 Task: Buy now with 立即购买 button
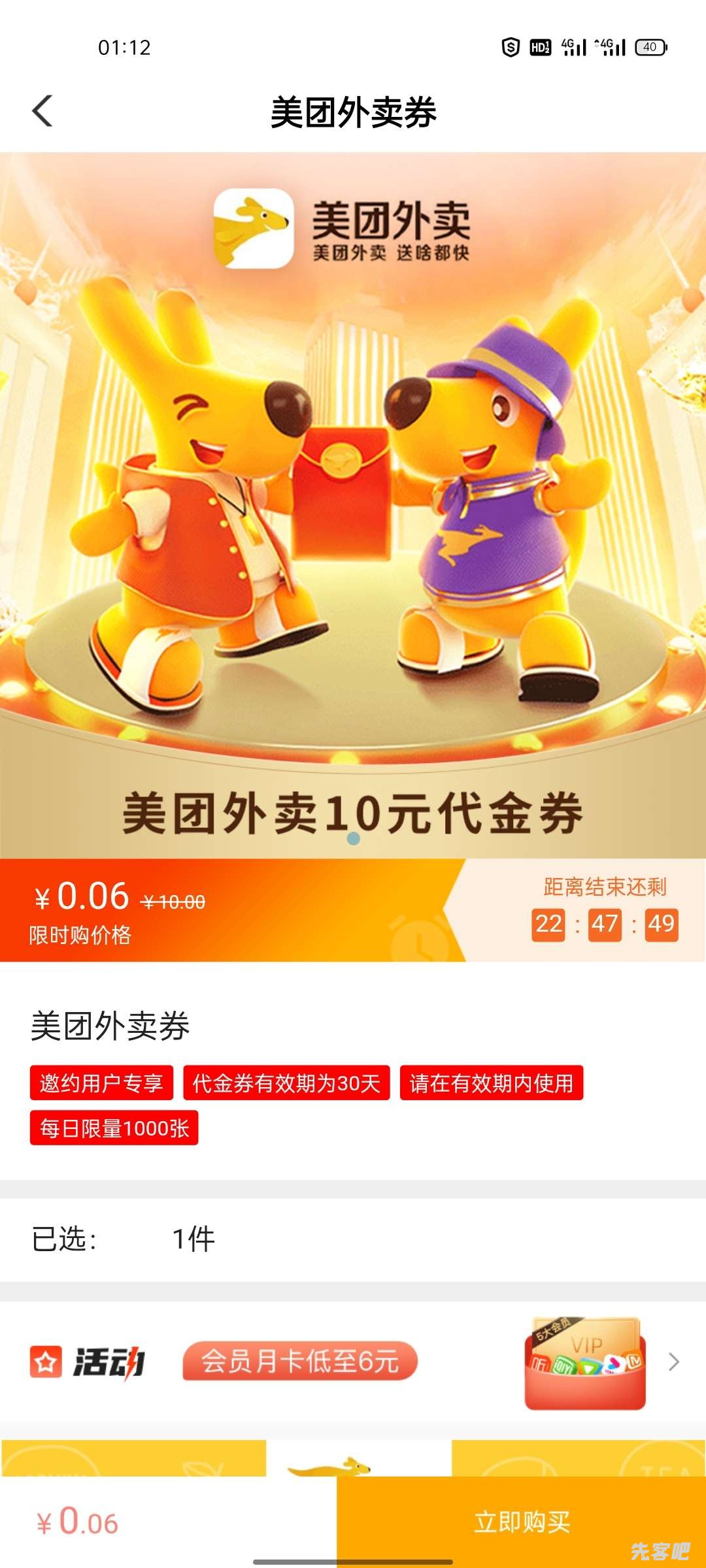pyautogui.click(x=521, y=1522)
